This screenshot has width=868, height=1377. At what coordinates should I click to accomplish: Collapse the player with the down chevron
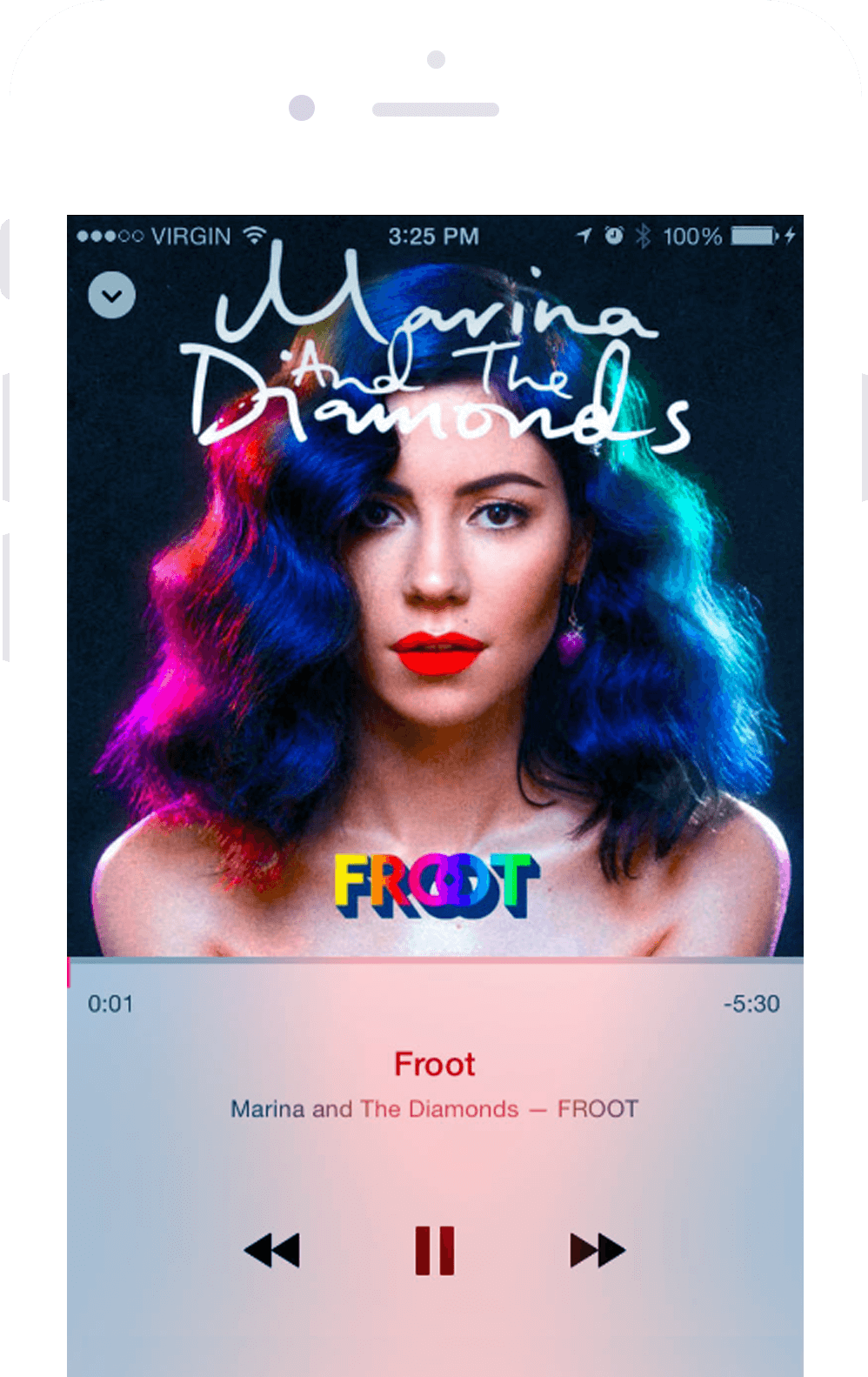click(112, 296)
